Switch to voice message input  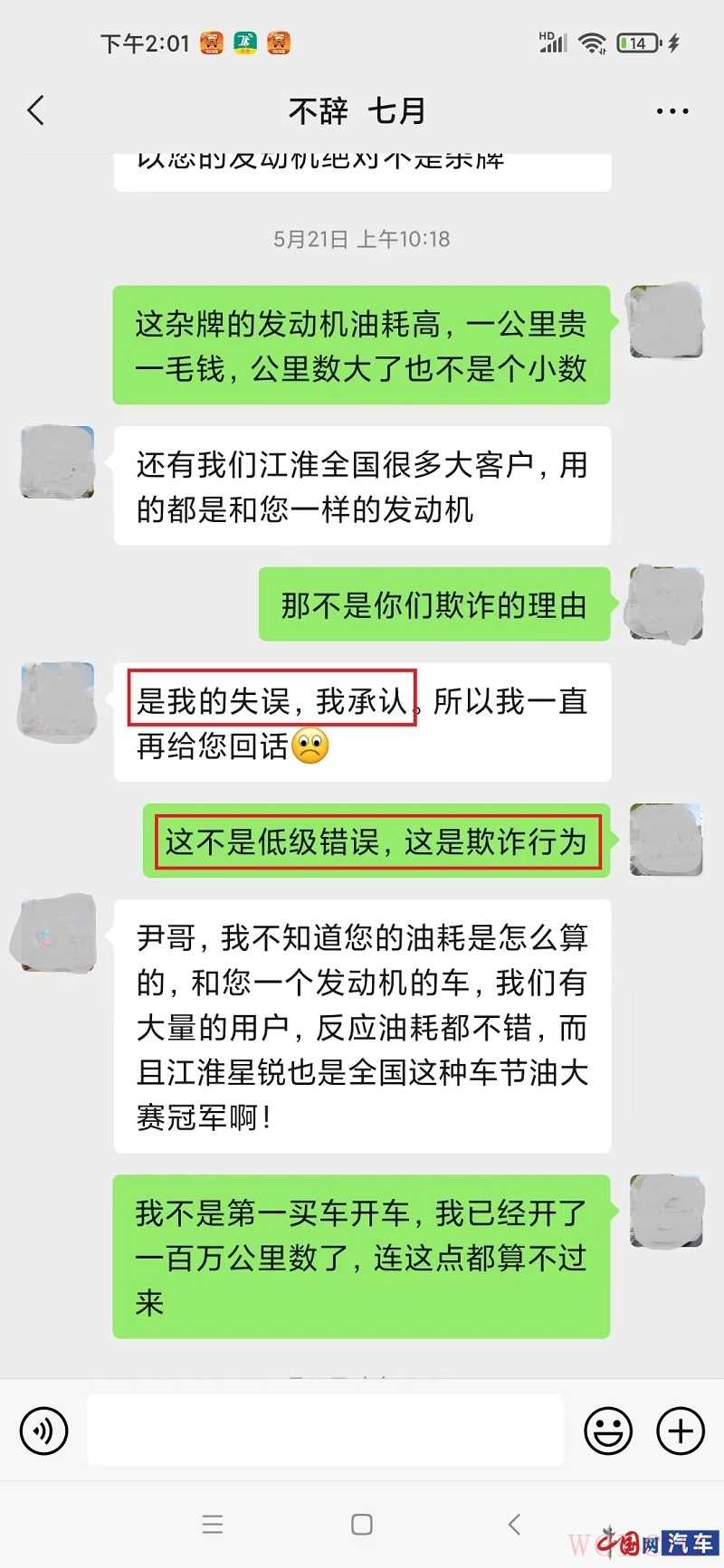coord(43,1430)
